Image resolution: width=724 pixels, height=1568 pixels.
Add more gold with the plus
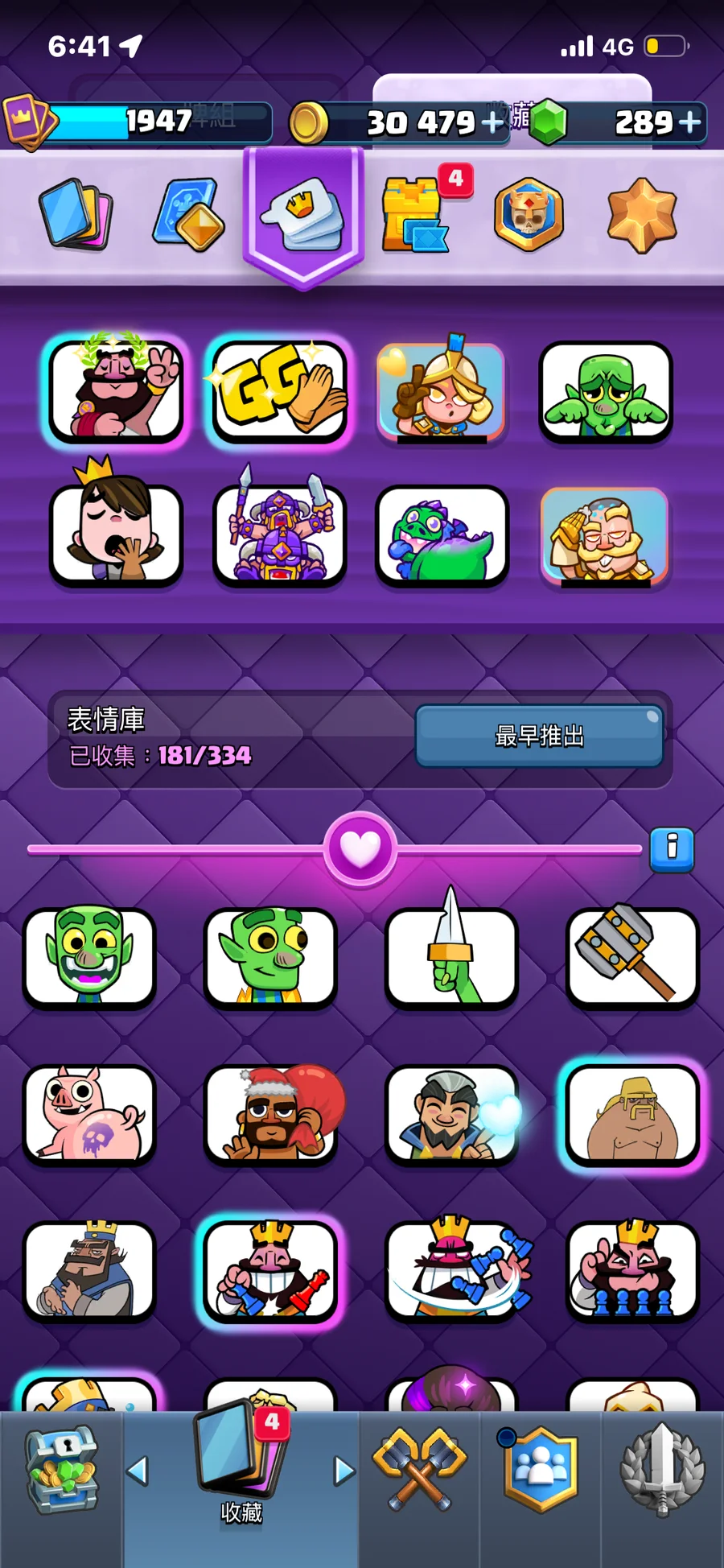[492, 122]
